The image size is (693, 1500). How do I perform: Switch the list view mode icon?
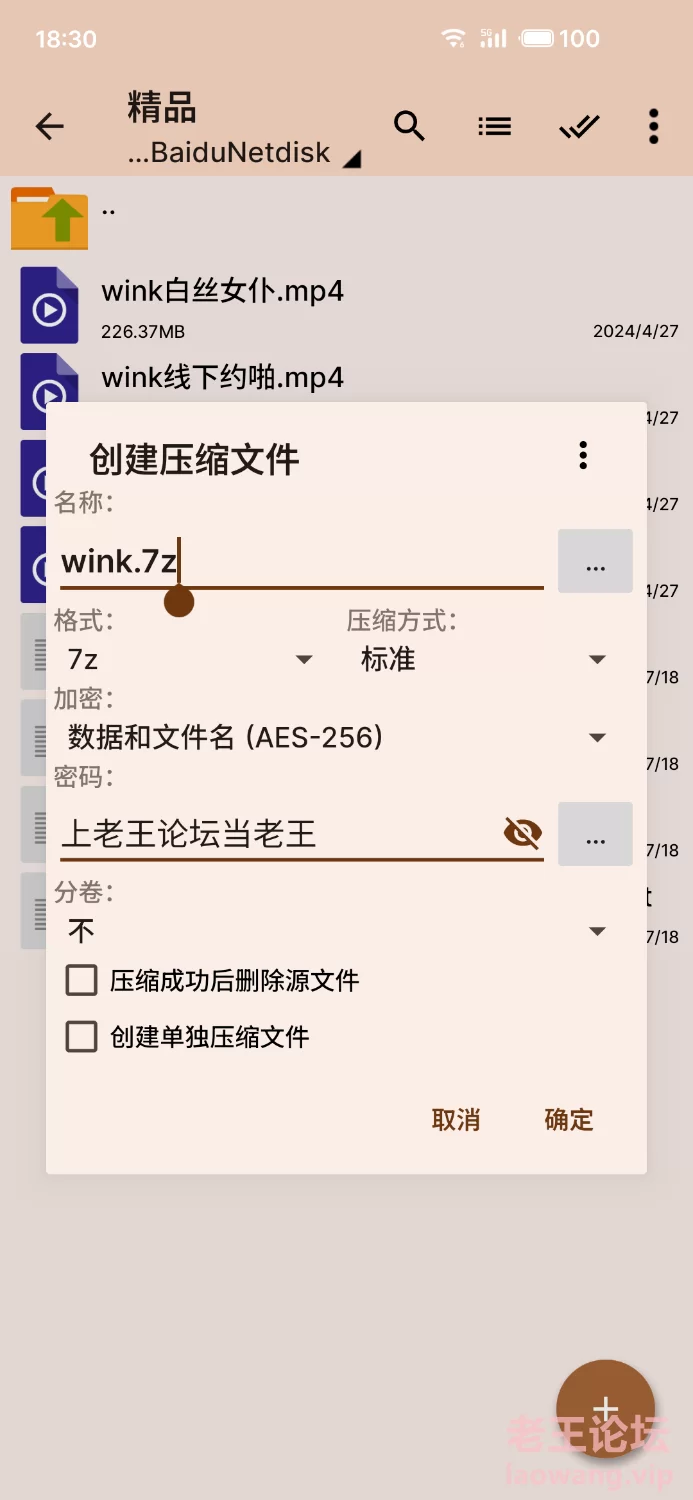(494, 126)
